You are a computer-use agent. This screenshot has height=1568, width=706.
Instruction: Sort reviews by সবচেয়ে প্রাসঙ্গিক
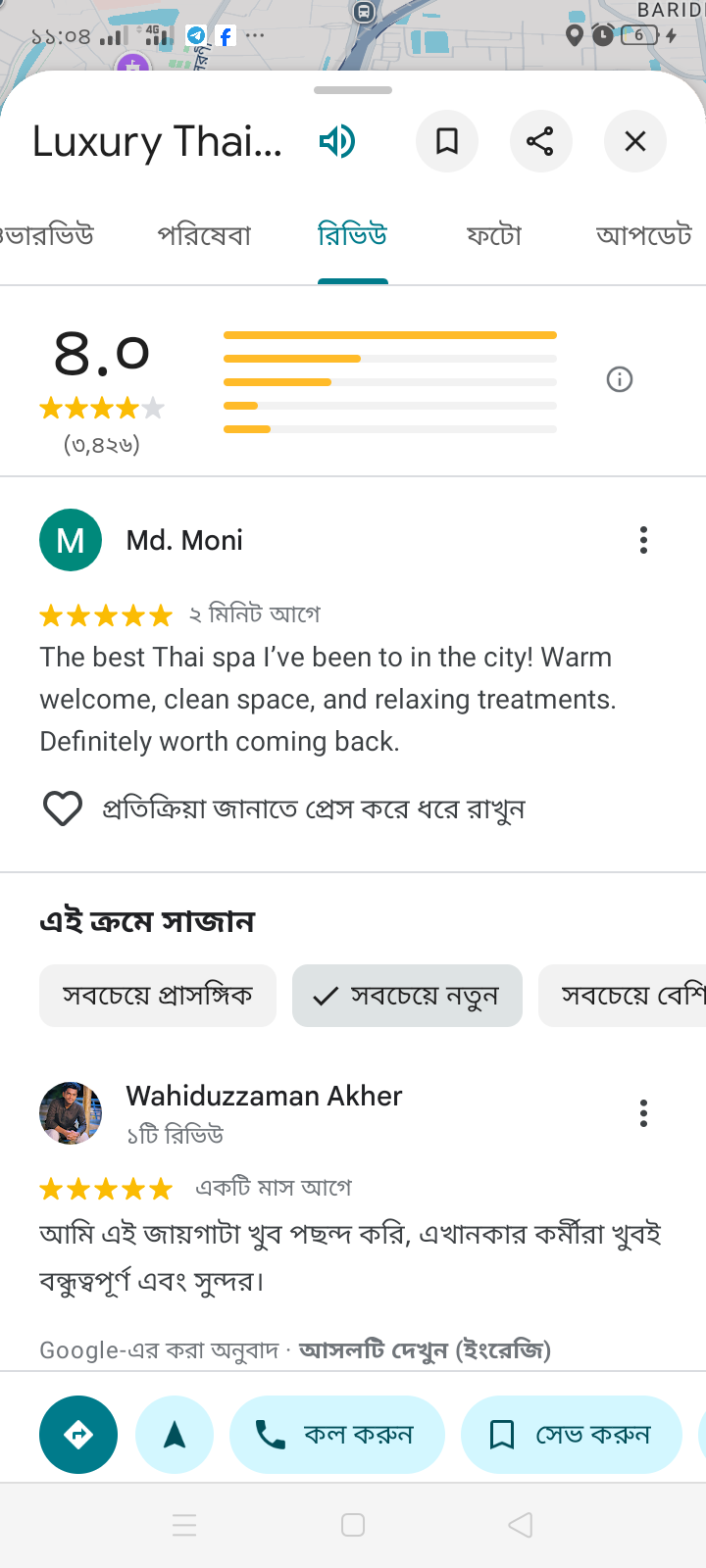pyautogui.click(x=158, y=996)
